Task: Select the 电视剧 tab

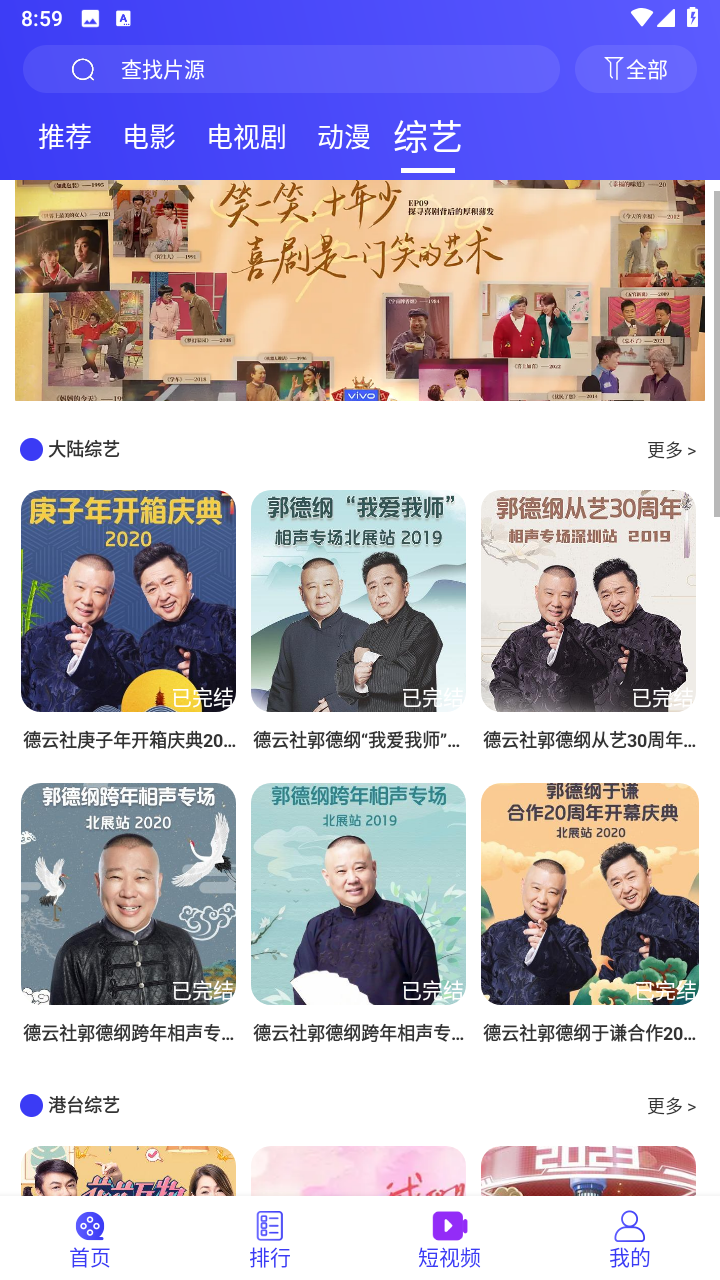Action: [x=247, y=136]
